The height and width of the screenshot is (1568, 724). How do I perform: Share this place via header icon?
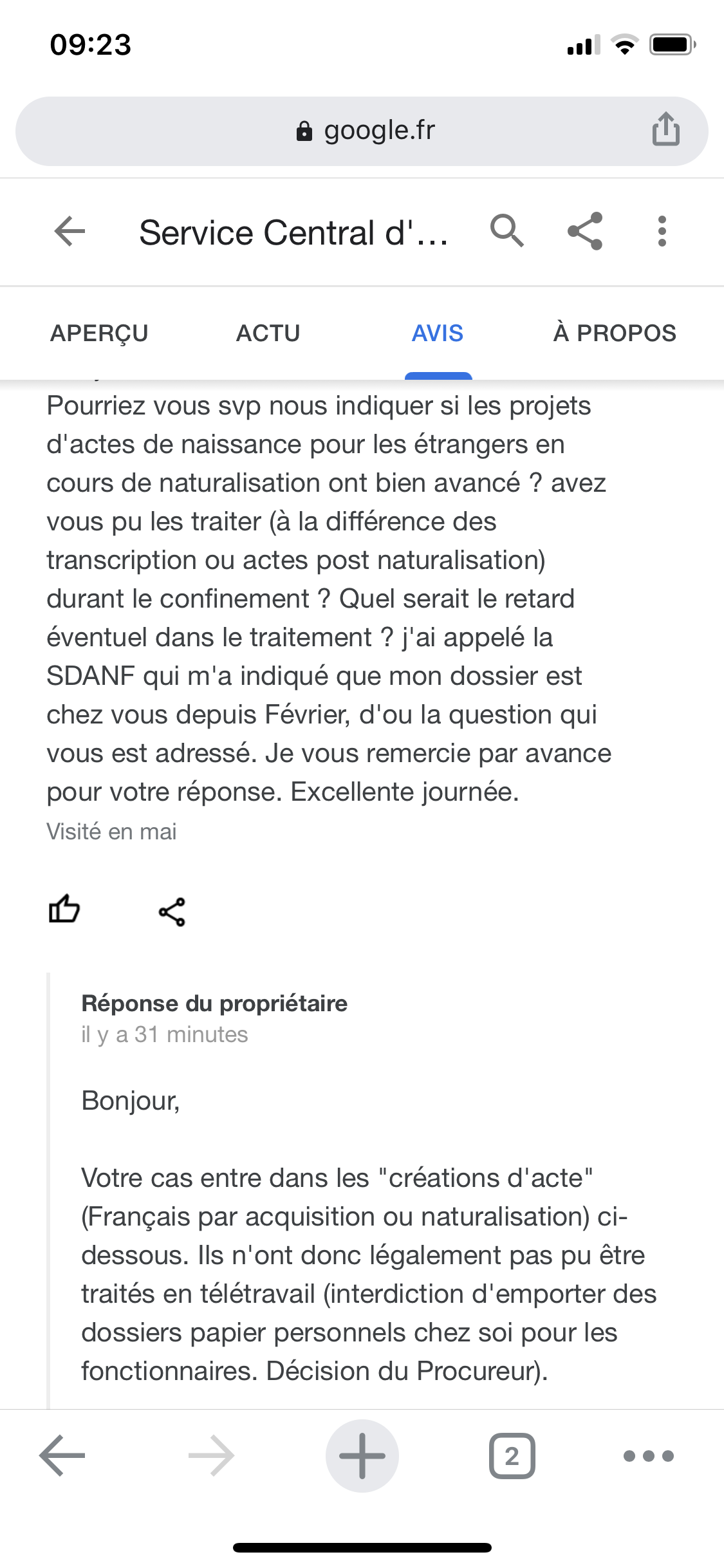click(x=585, y=231)
